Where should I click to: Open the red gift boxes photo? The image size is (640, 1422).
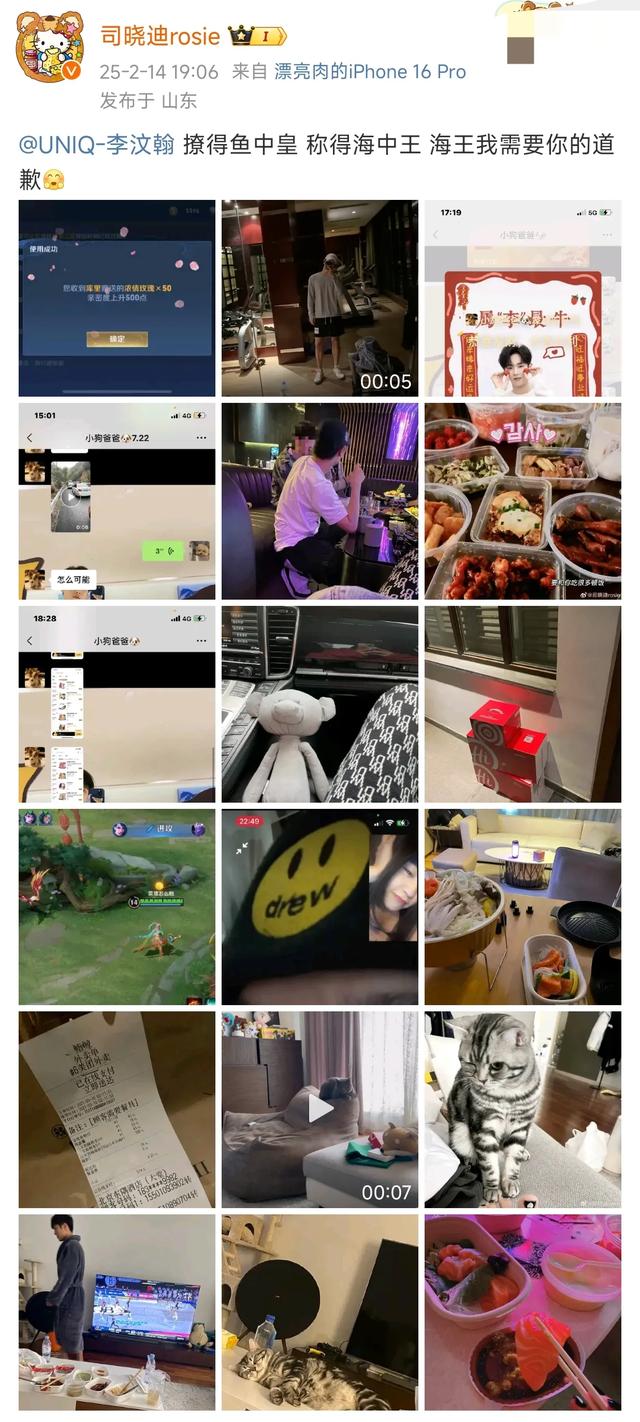click(522, 704)
